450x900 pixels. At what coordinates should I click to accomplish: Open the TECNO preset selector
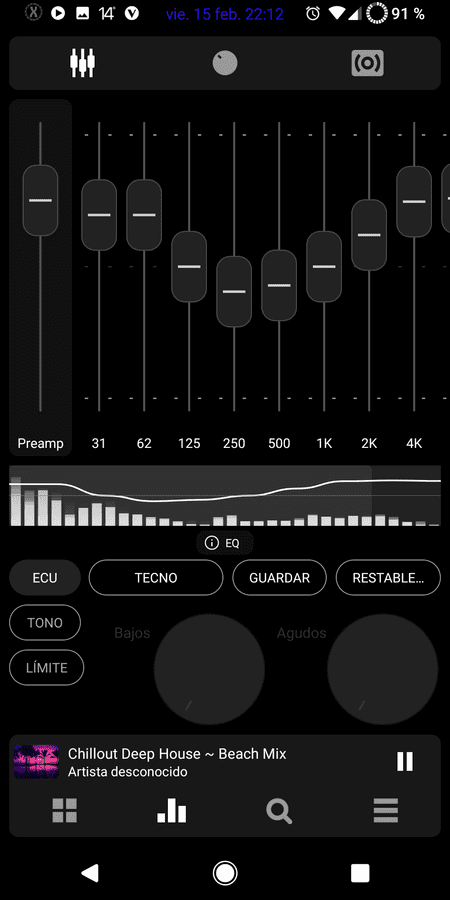pyautogui.click(x=156, y=578)
